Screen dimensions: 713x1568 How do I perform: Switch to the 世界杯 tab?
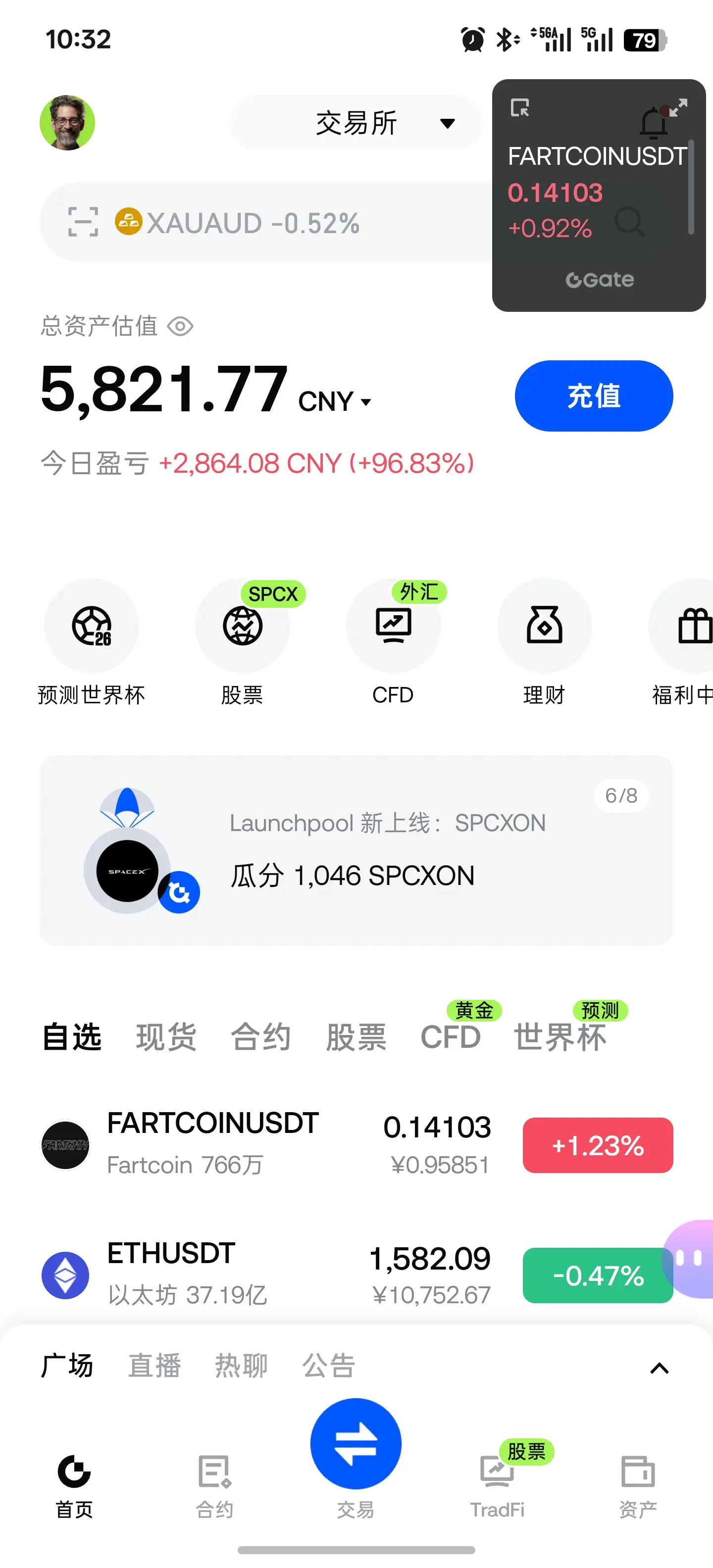(560, 1036)
